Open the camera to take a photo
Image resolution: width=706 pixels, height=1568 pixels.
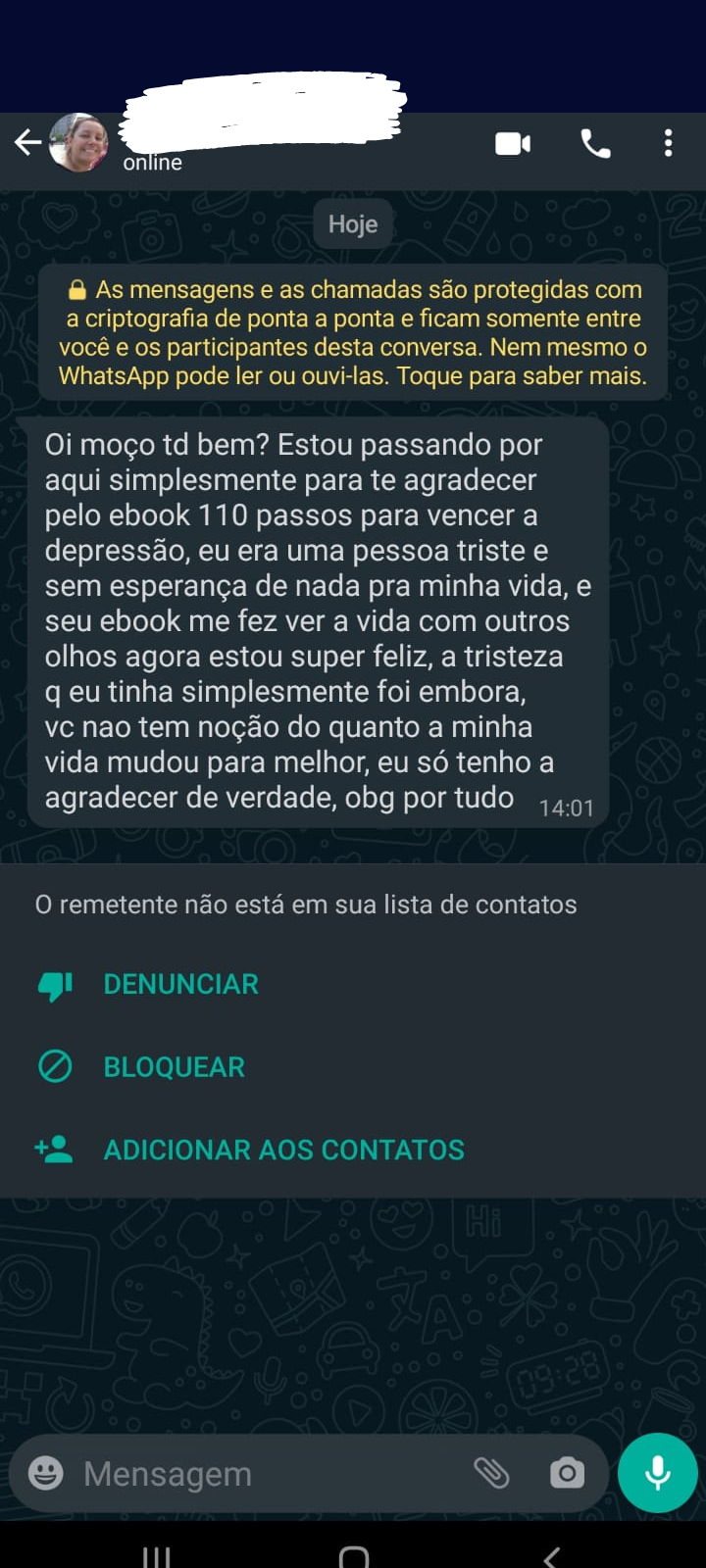pos(567,1472)
